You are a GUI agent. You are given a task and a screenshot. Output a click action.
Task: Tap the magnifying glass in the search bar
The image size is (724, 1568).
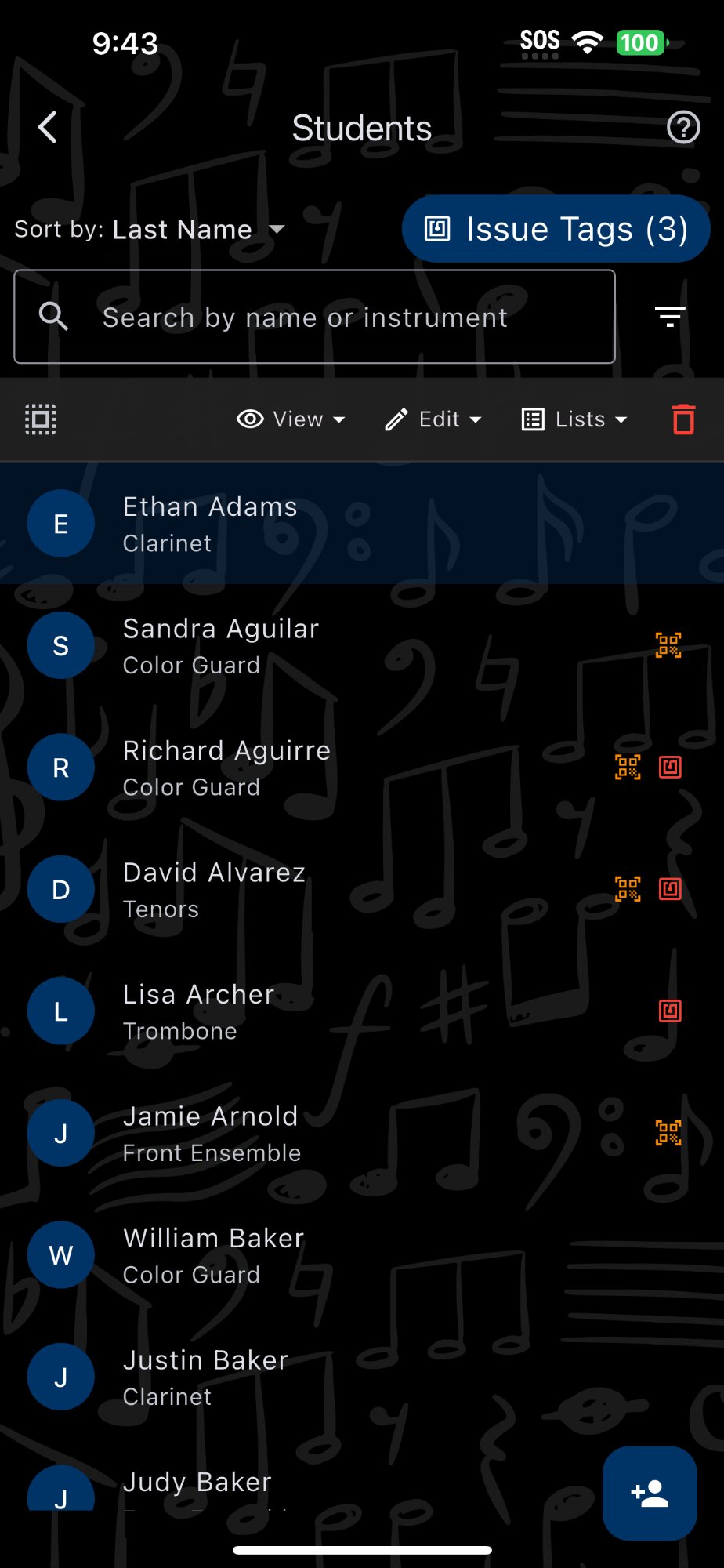coord(52,316)
